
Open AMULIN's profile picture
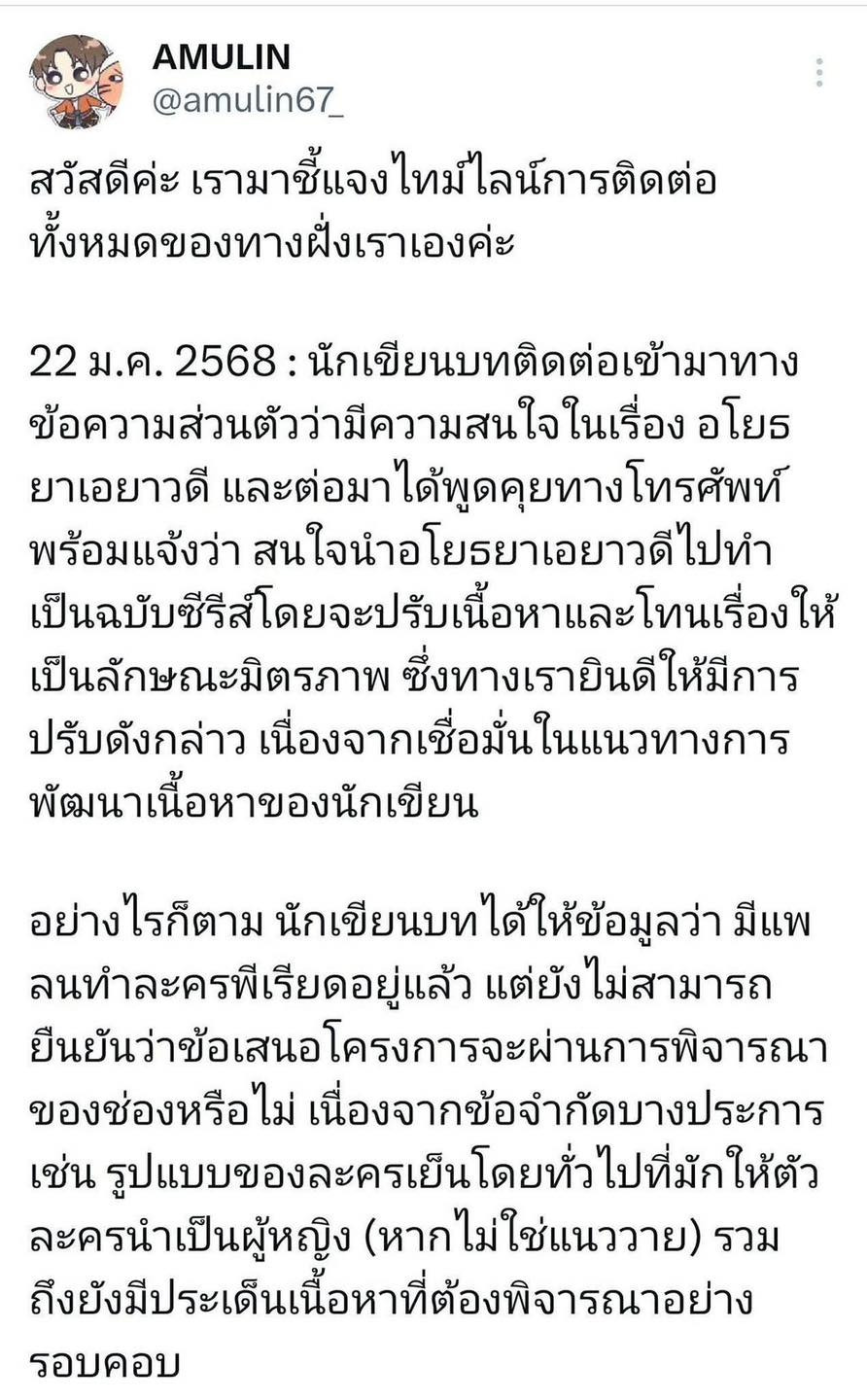coord(76,81)
